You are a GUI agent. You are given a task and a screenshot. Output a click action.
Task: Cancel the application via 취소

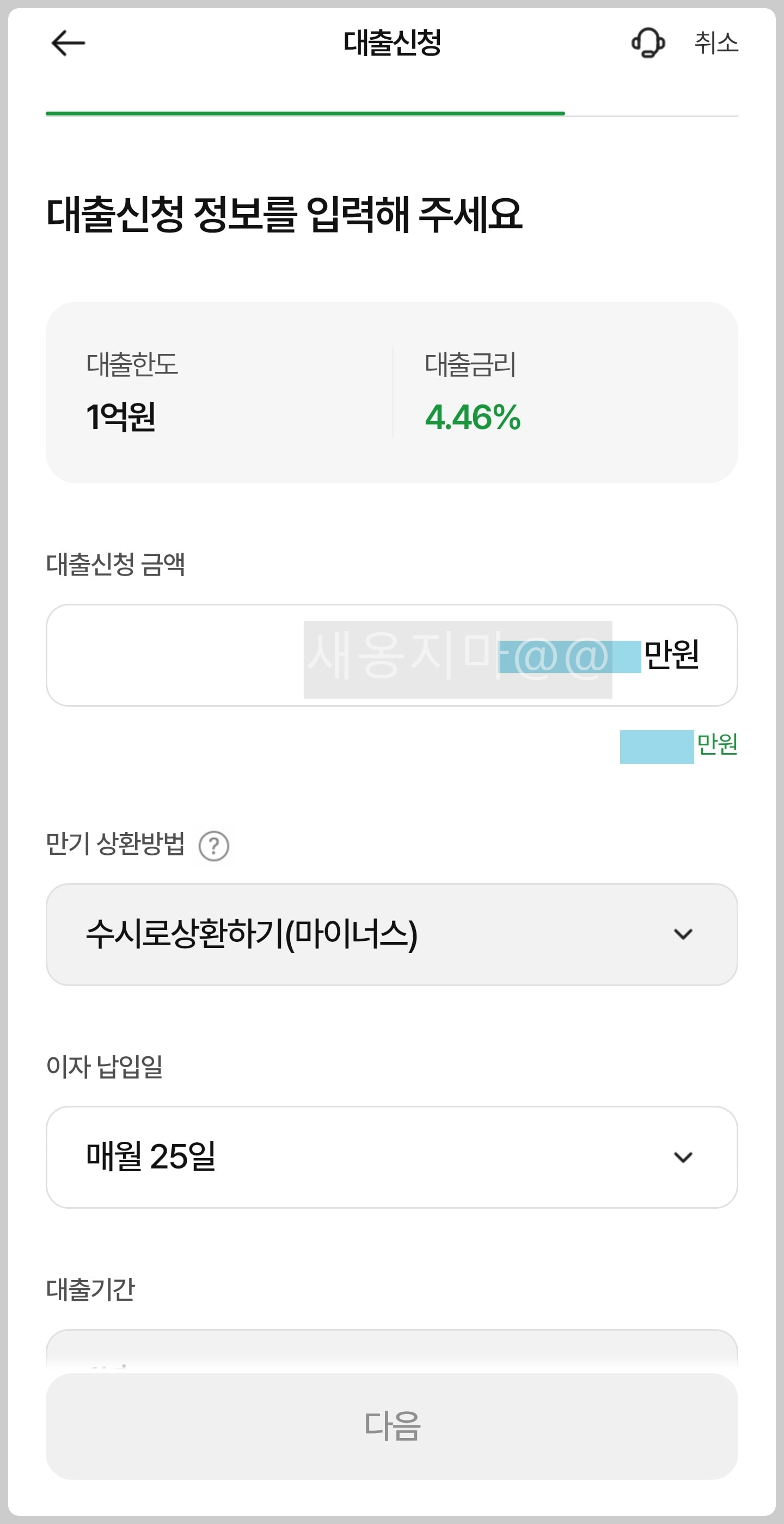coord(716,42)
